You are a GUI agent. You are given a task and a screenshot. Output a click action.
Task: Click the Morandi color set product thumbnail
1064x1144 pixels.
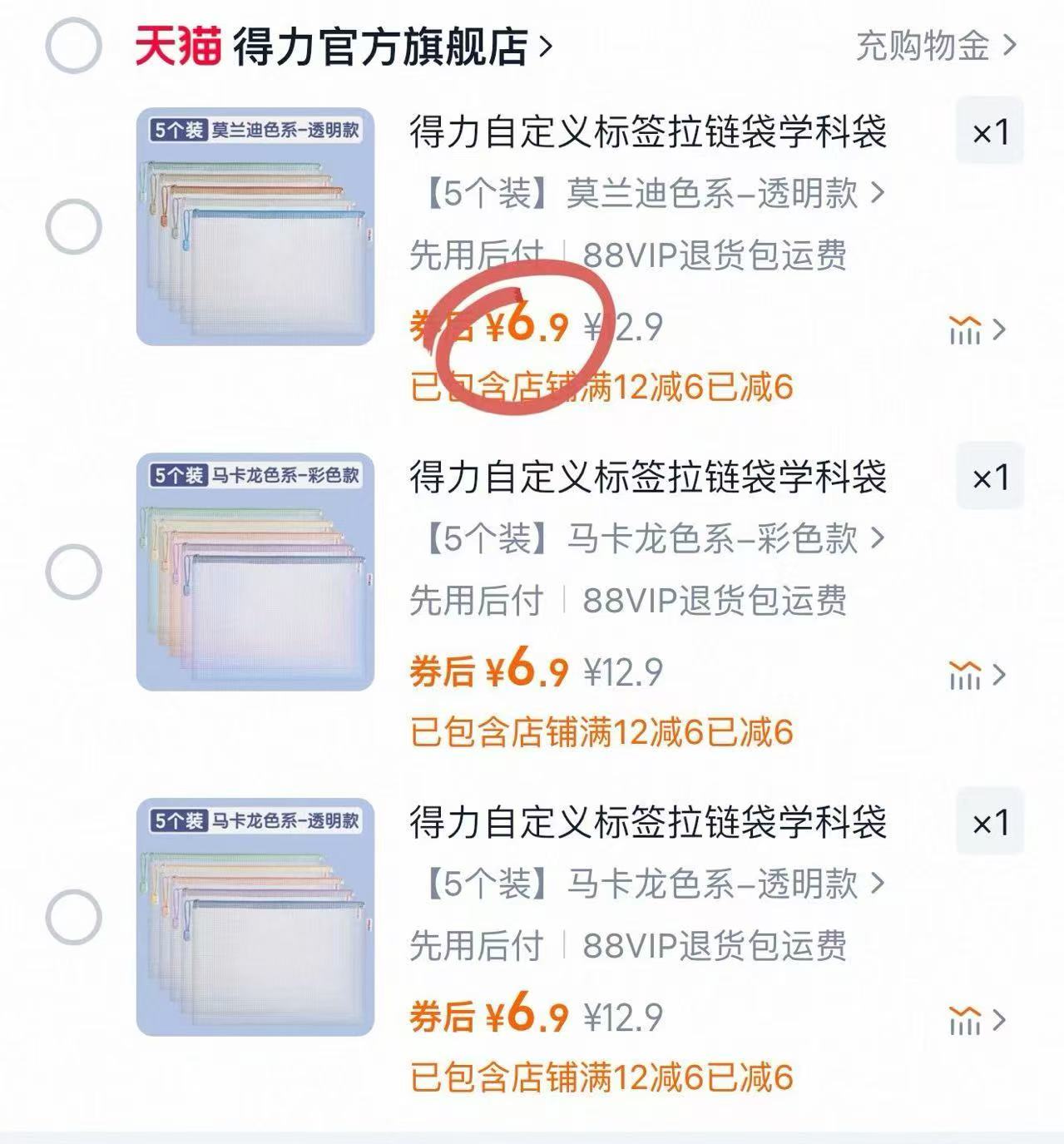coord(254,229)
